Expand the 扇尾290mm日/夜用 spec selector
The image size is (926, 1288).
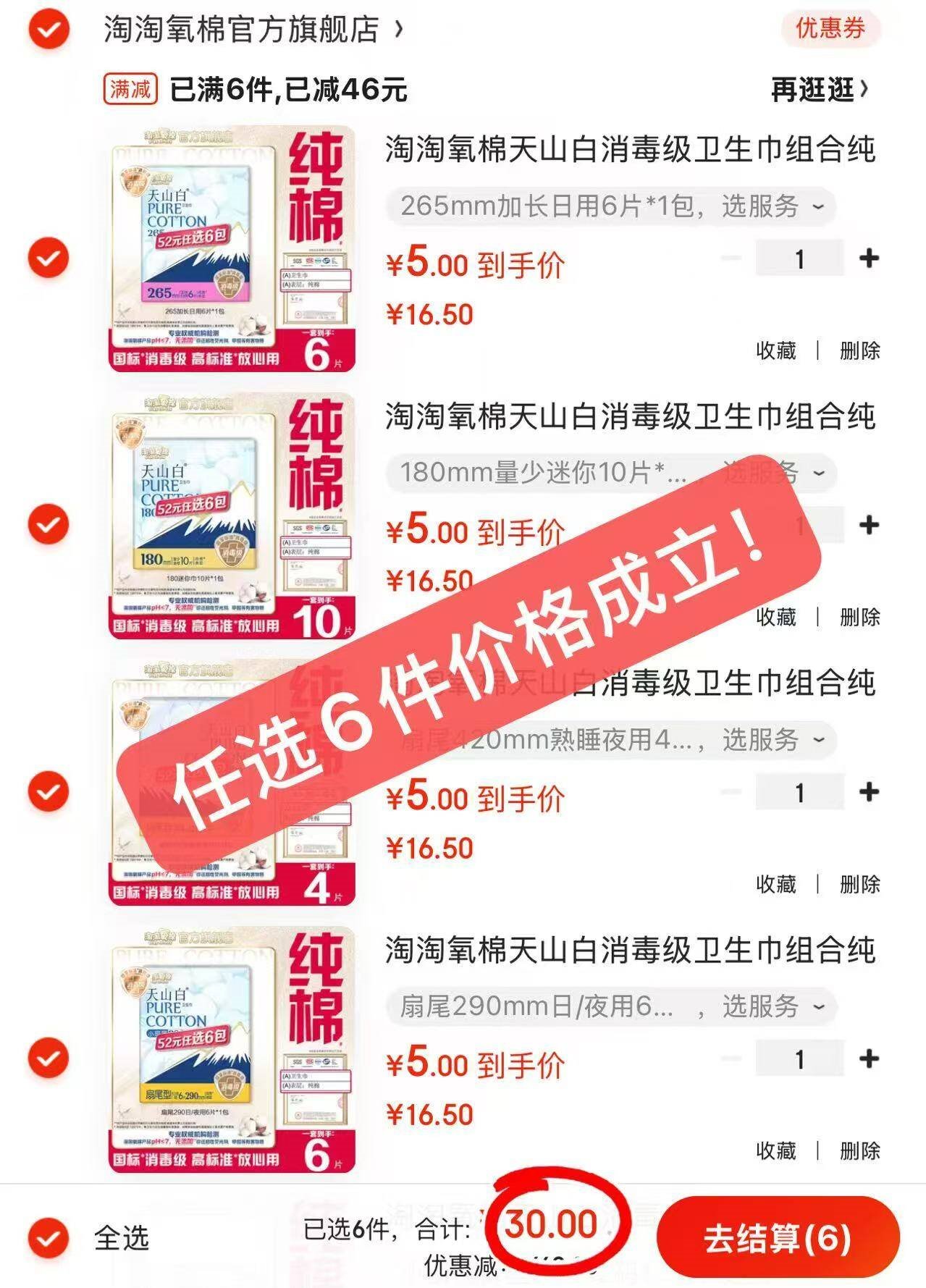pos(610,1006)
